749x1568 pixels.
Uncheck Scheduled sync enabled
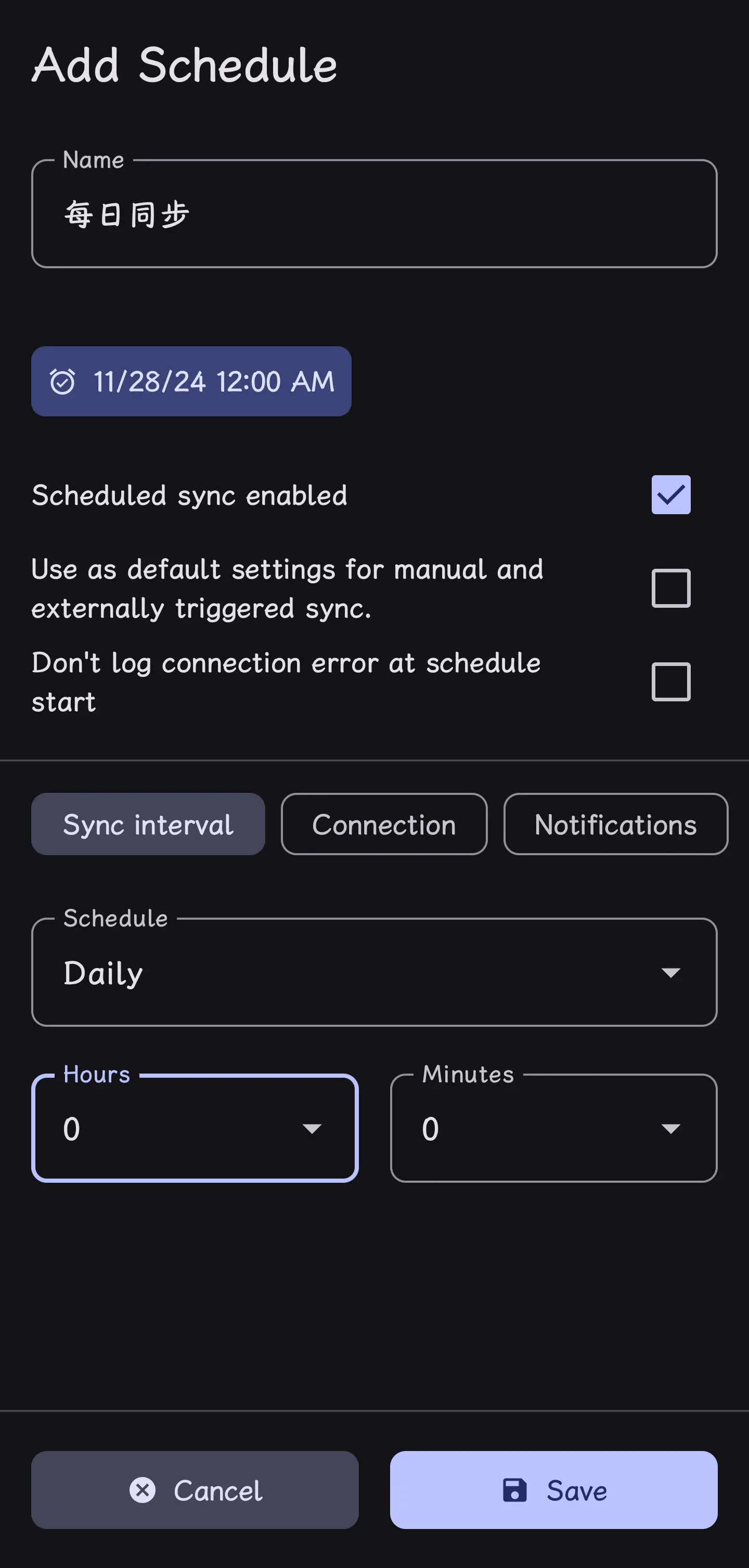[x=670, y=495]
